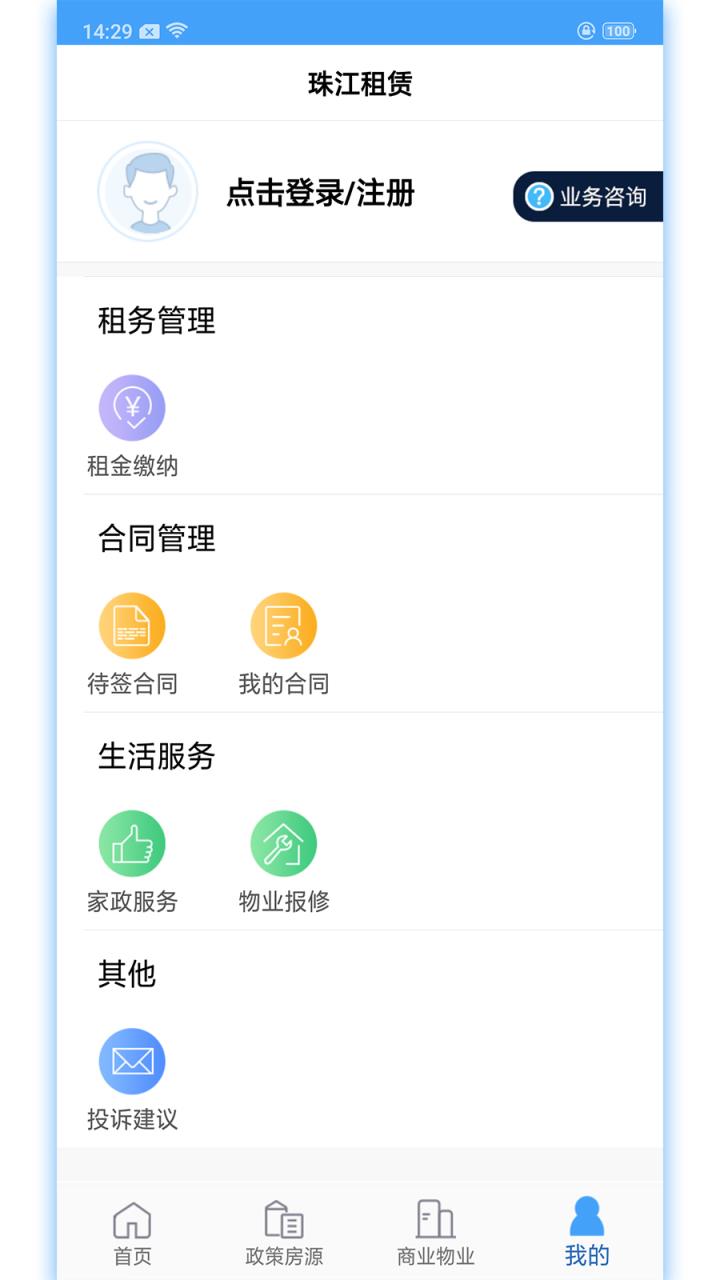Switch to the 政策房源 policy housing tab

point(283,1228)
